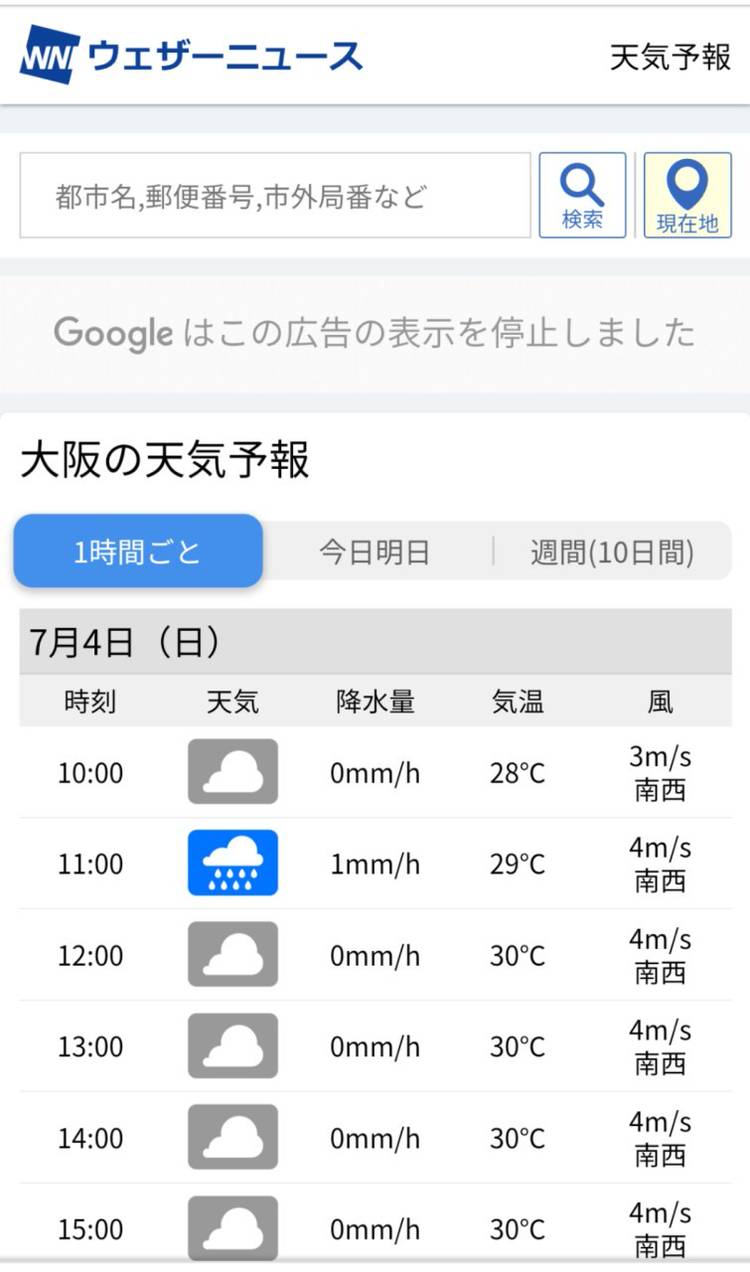Dismiss the stopped Google ad banner

(x=375, y=332)
